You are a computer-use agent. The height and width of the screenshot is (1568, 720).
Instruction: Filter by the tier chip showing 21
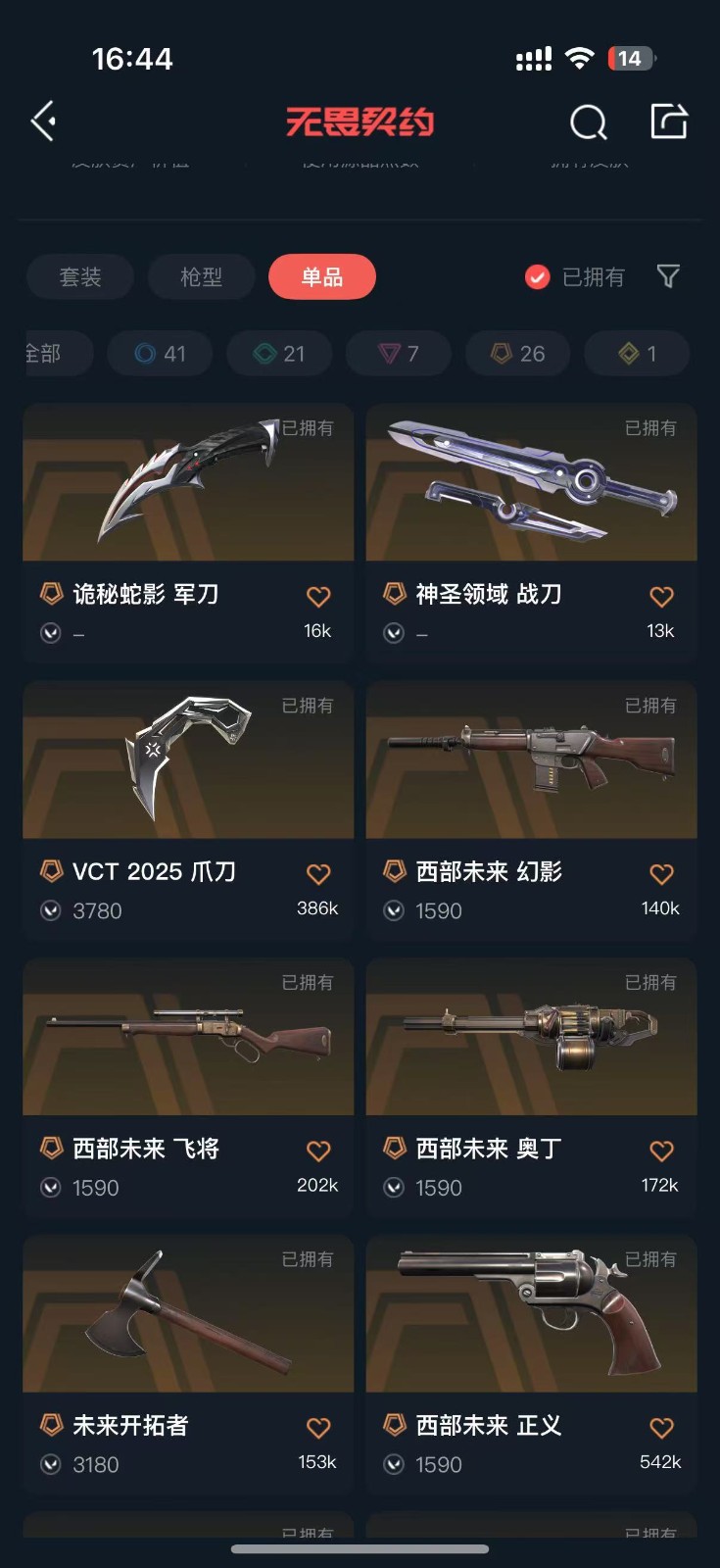pos(279,354)
